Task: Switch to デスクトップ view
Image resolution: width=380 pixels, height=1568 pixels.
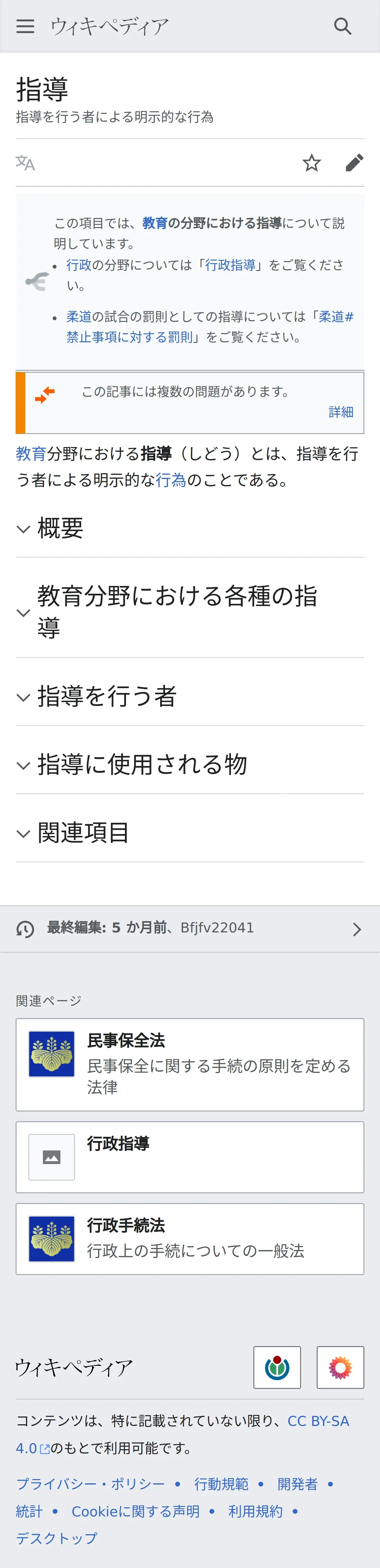Action: coord(57,1538)
